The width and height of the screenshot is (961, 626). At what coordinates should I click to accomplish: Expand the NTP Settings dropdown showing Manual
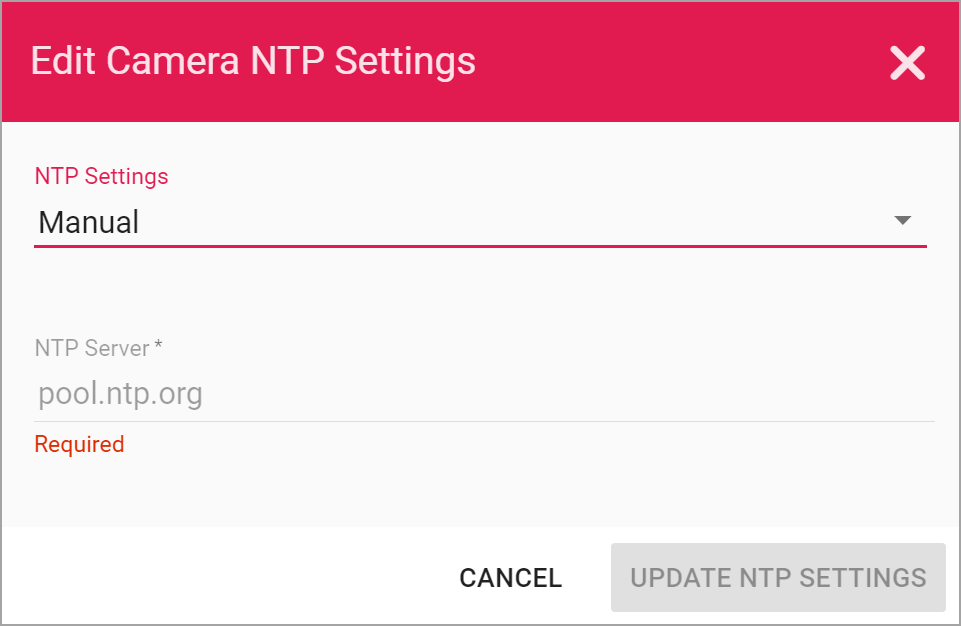(480, 222)
